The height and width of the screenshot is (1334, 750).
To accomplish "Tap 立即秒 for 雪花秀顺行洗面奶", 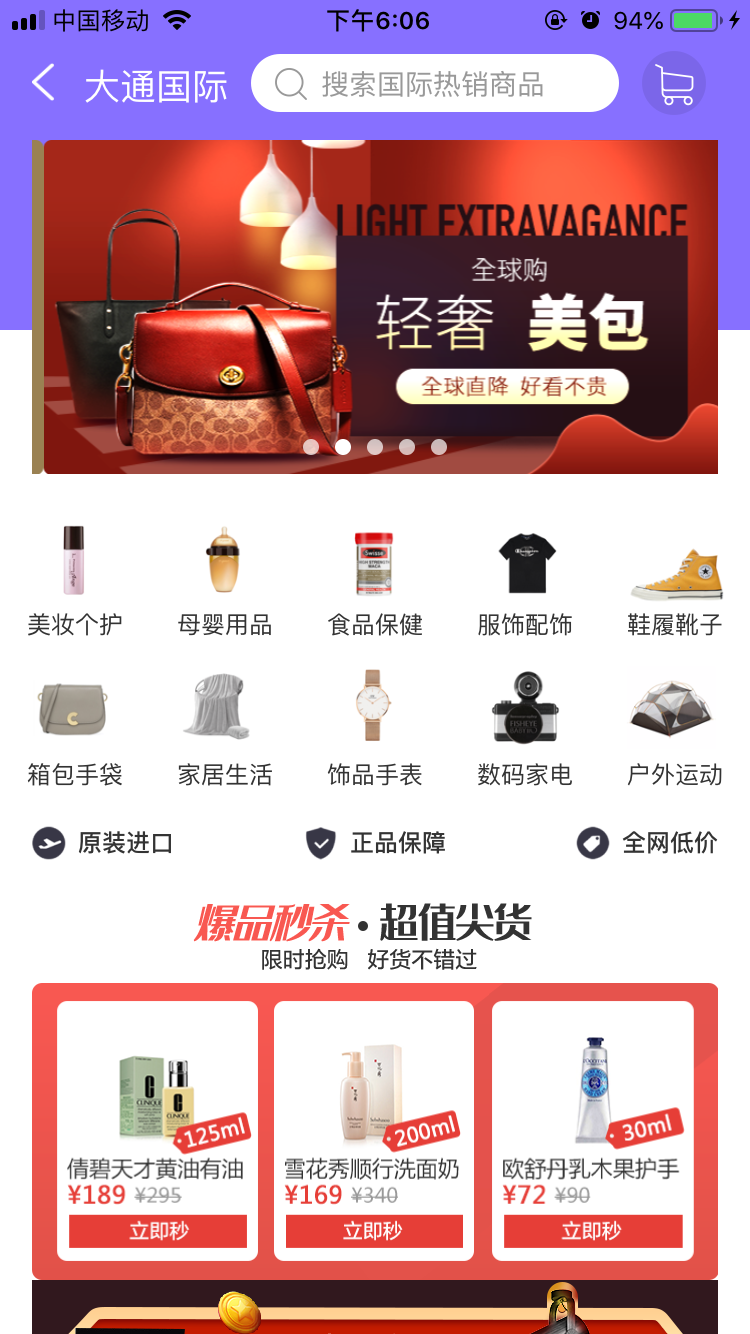I will tap(374, 1231).
